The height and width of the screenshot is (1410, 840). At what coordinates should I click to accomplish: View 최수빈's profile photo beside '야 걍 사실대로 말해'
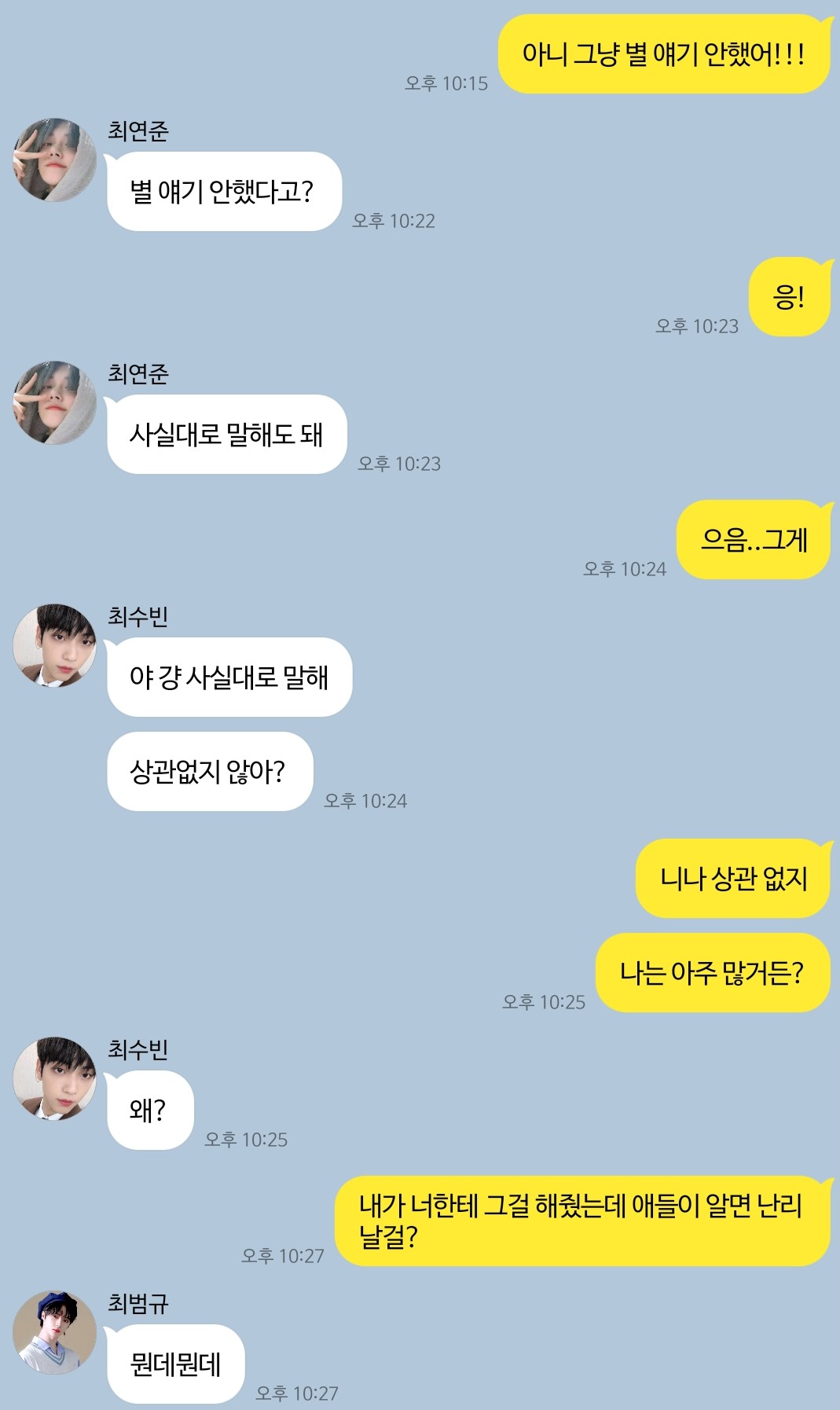[55, 646]
